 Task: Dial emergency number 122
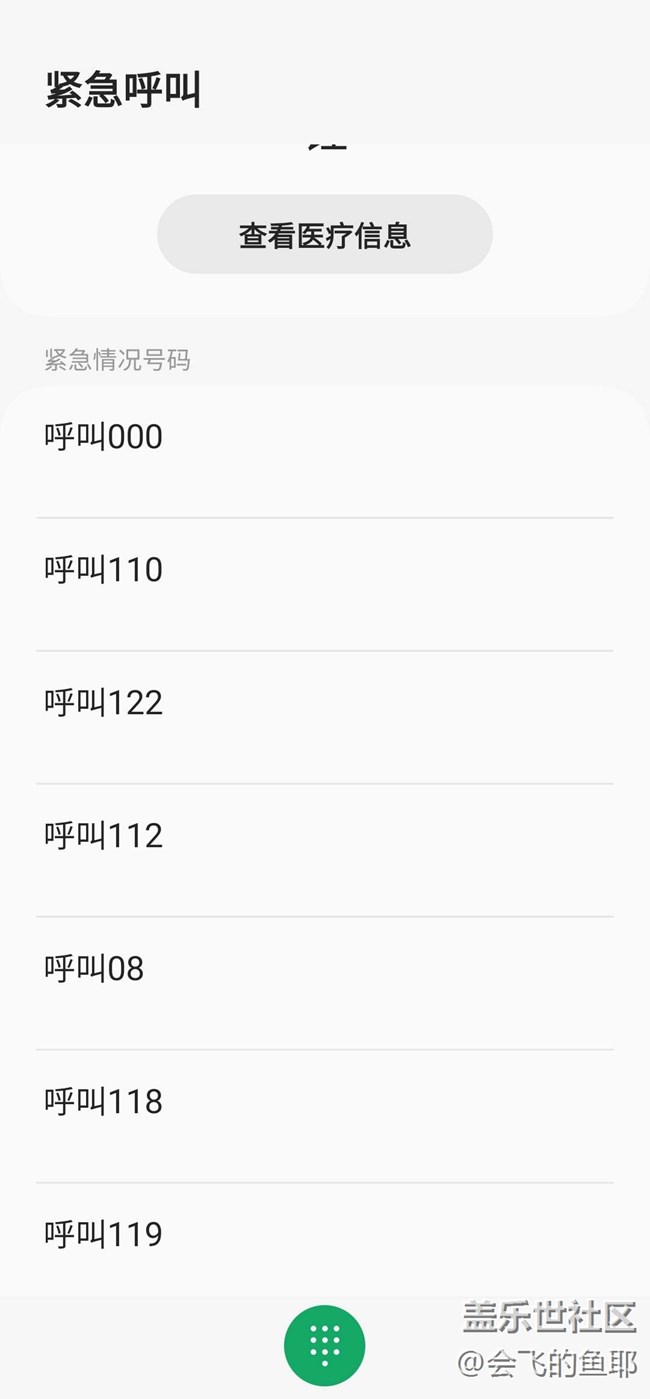(325, 718)
